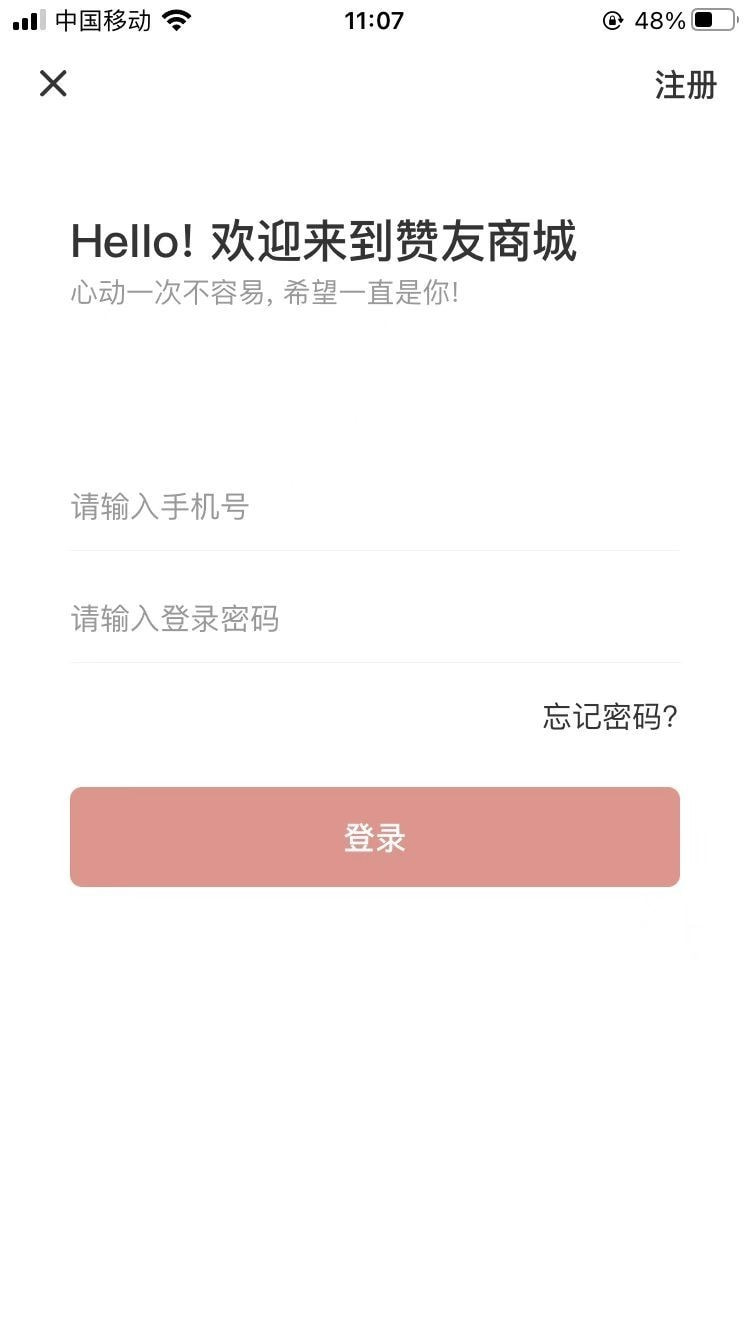Select the Hello! 欢迎来到赞友商城 heading

tap(322, 240)
